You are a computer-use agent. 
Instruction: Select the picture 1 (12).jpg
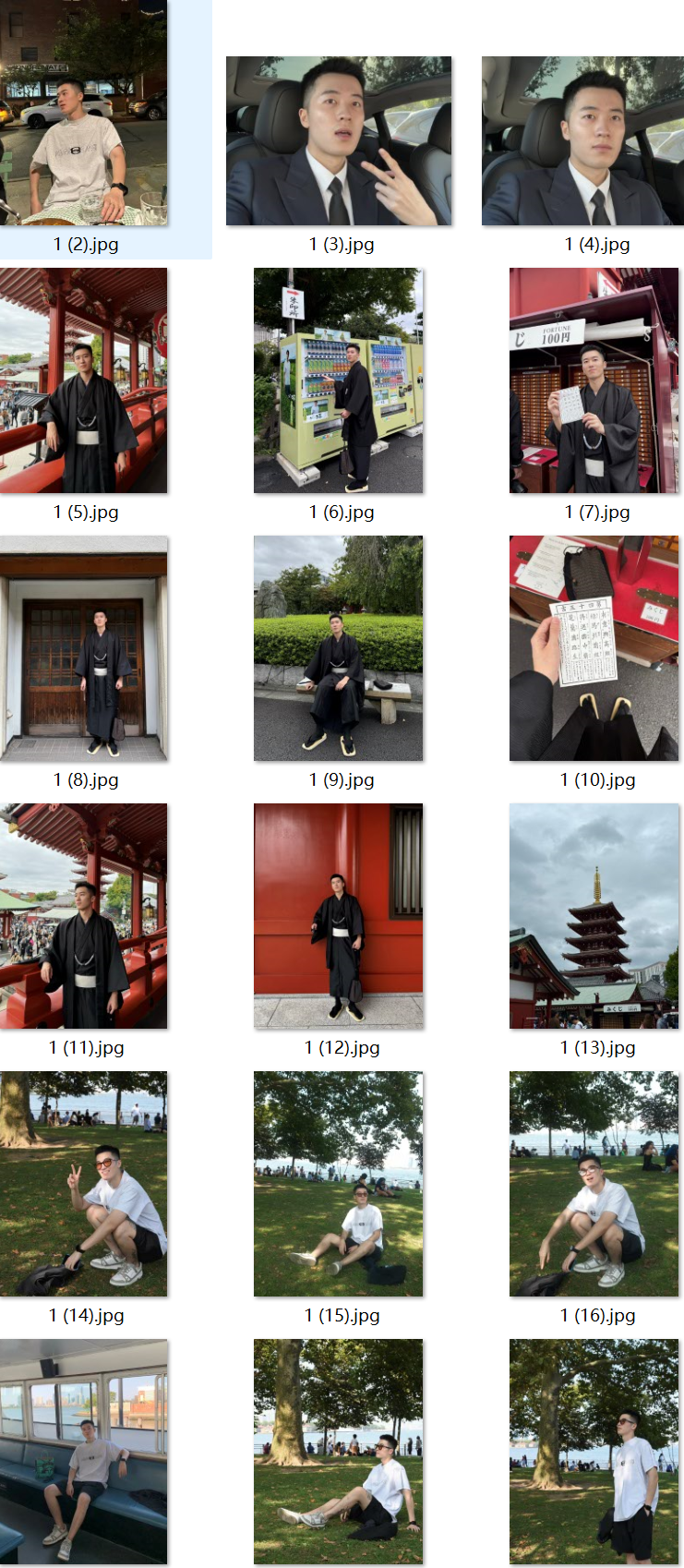pos(339,916)
